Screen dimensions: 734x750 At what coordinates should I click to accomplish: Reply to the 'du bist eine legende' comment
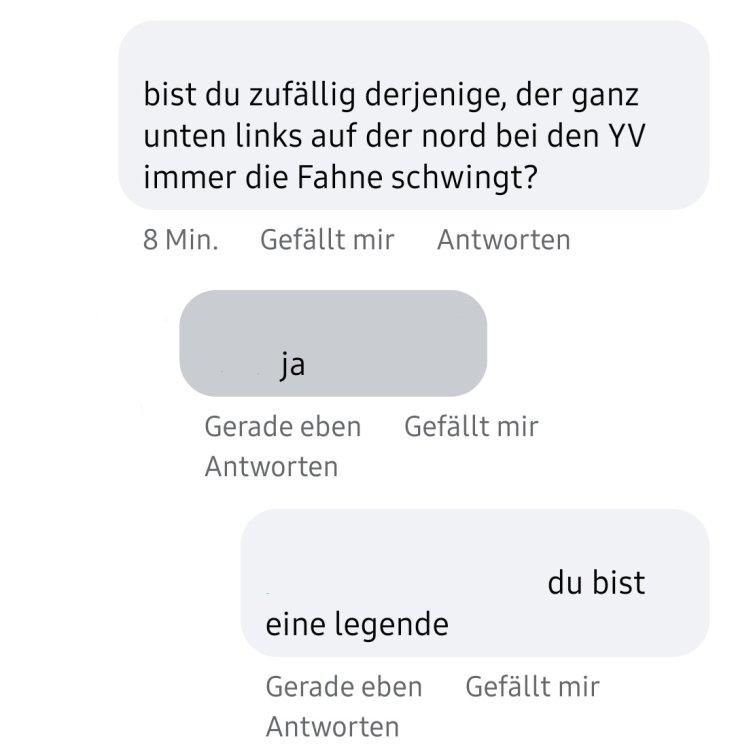pyautogui.click(x=332, y=726)
